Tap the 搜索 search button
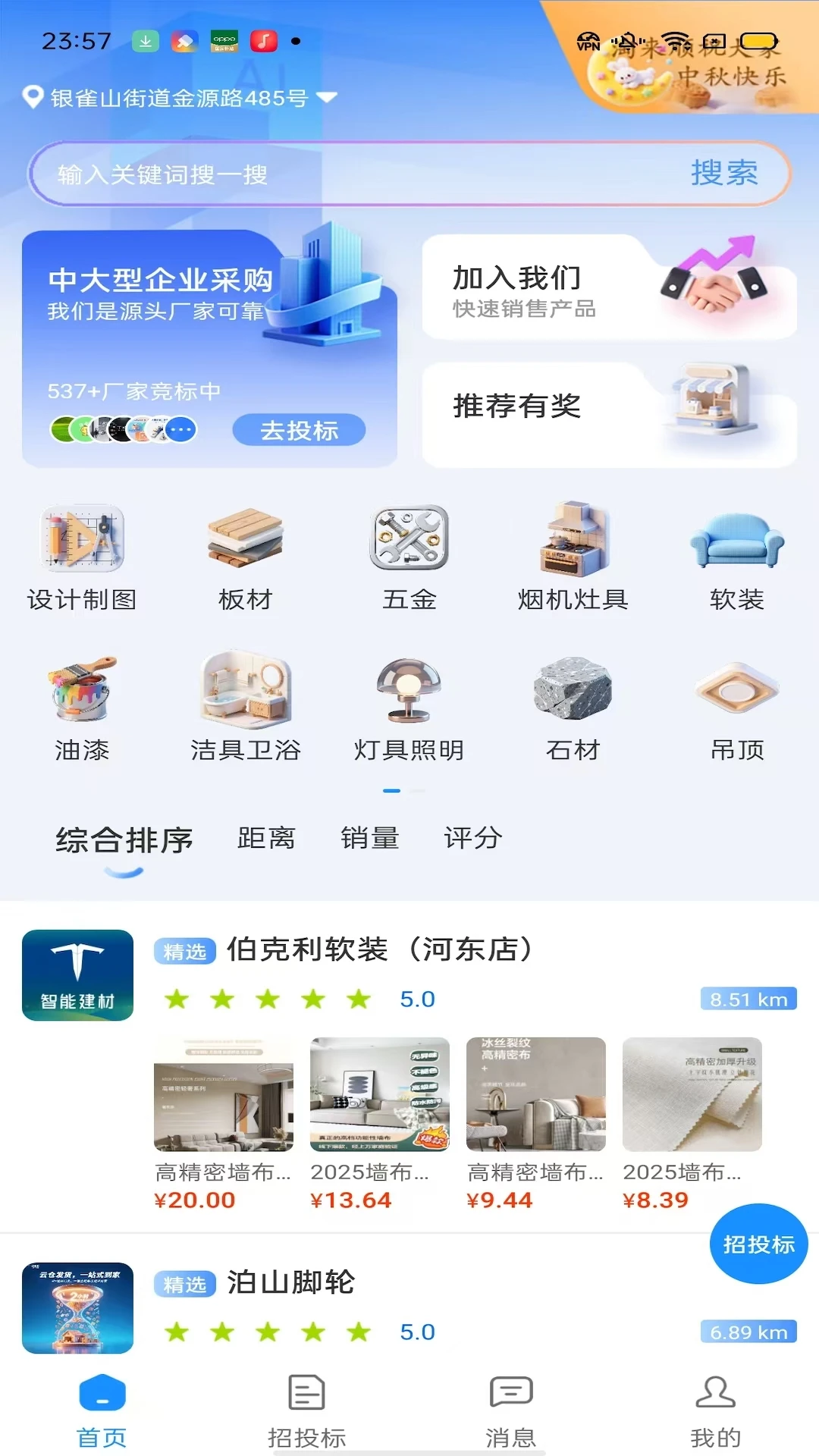 click(724, 173)
